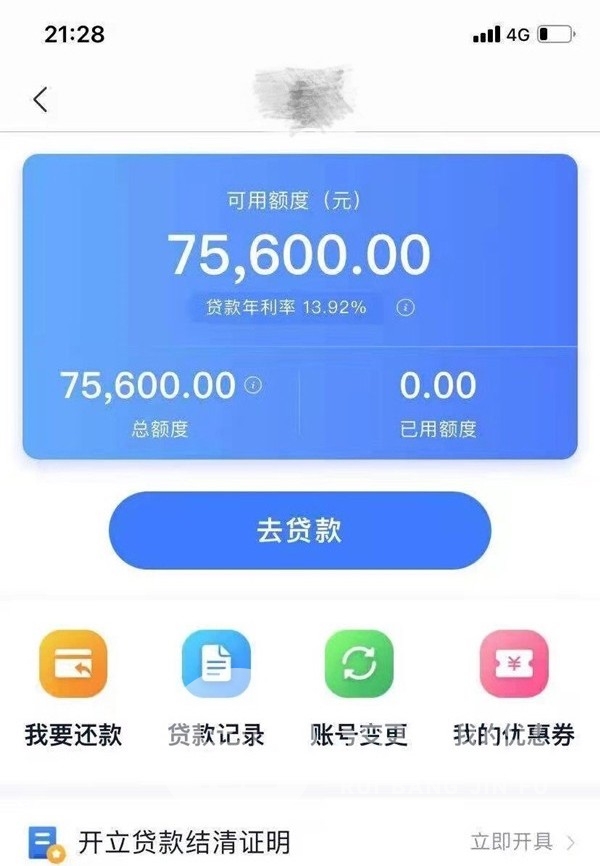Tap info icon next to 总额度
600x866 pixels.
tap(253, 384)
